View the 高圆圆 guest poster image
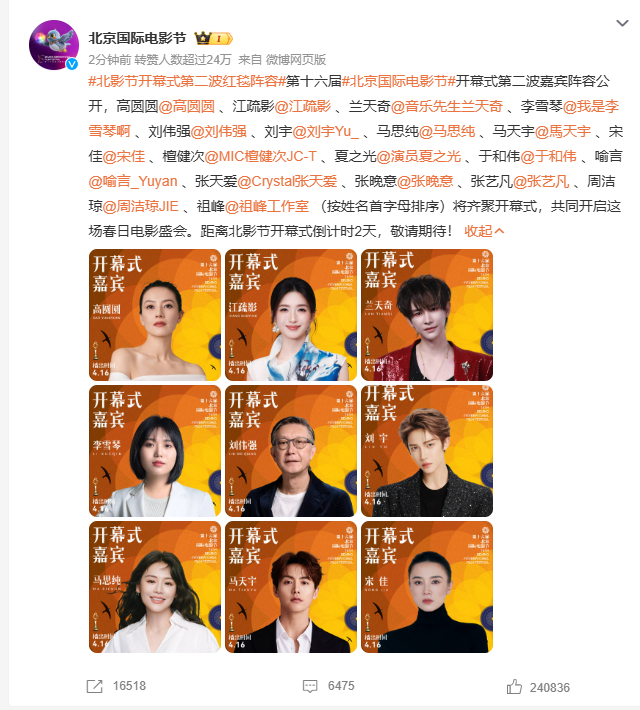640x710 pixels. (x=154, y=313)
